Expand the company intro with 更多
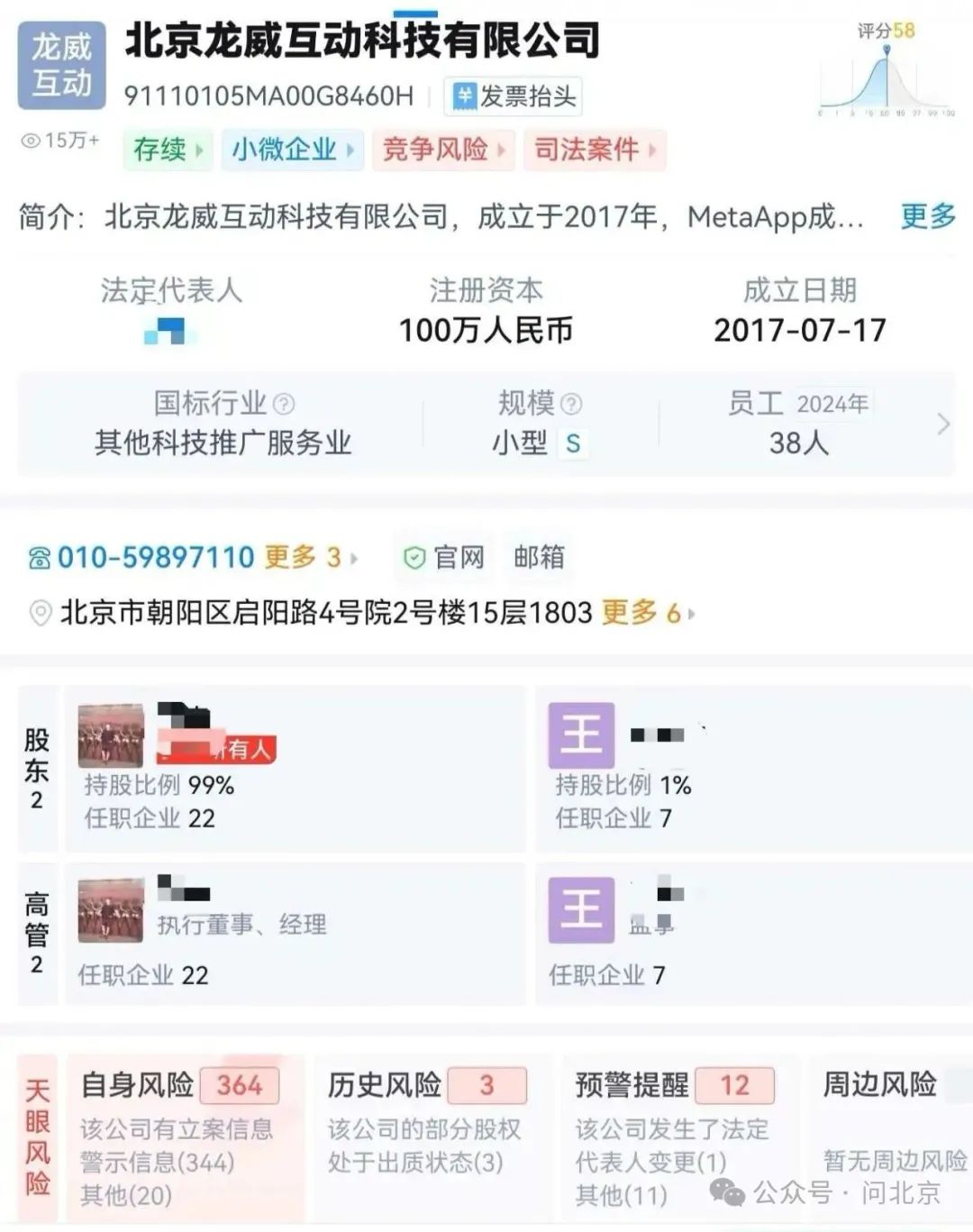The height and width of the screenshot is (1232, 973). 927,216
